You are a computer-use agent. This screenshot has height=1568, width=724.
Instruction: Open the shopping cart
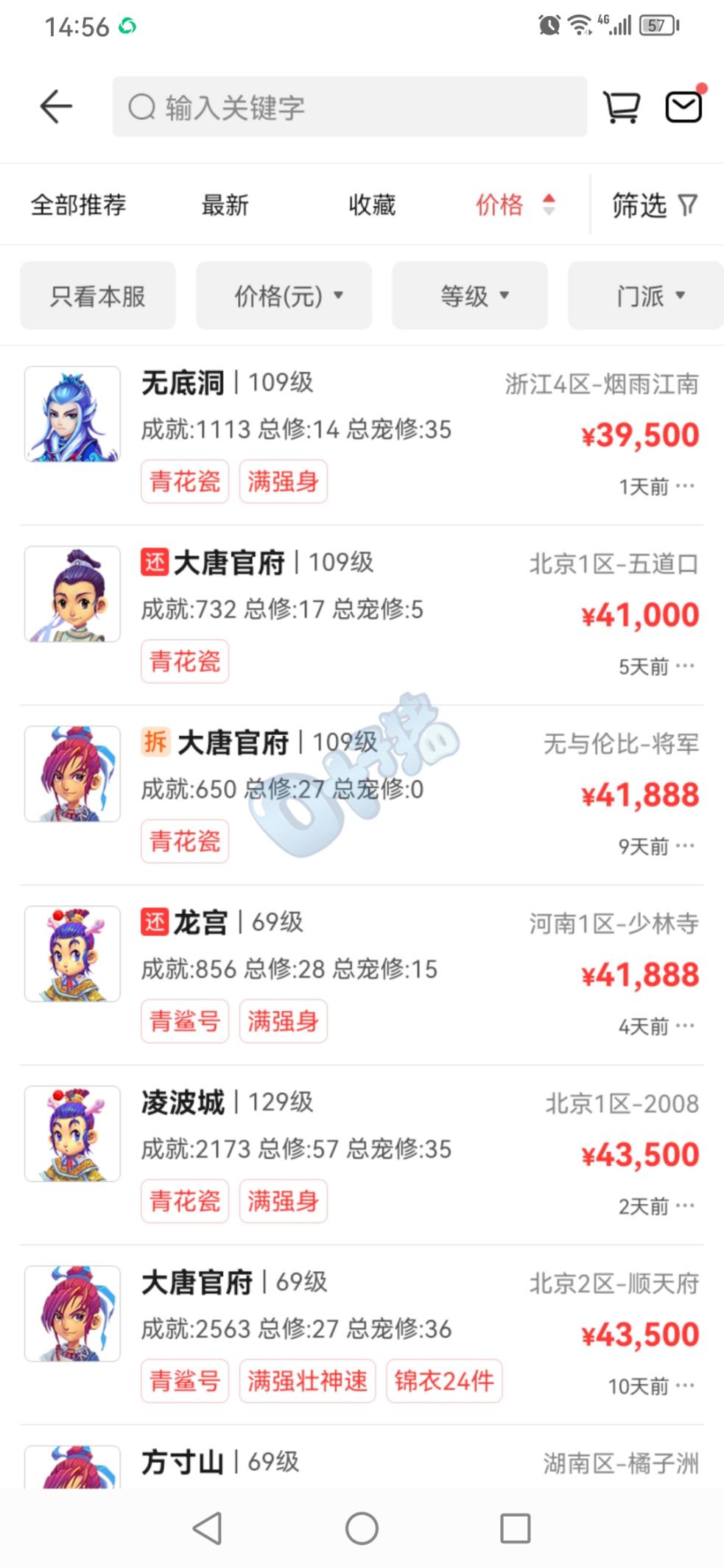click(622, 108)
